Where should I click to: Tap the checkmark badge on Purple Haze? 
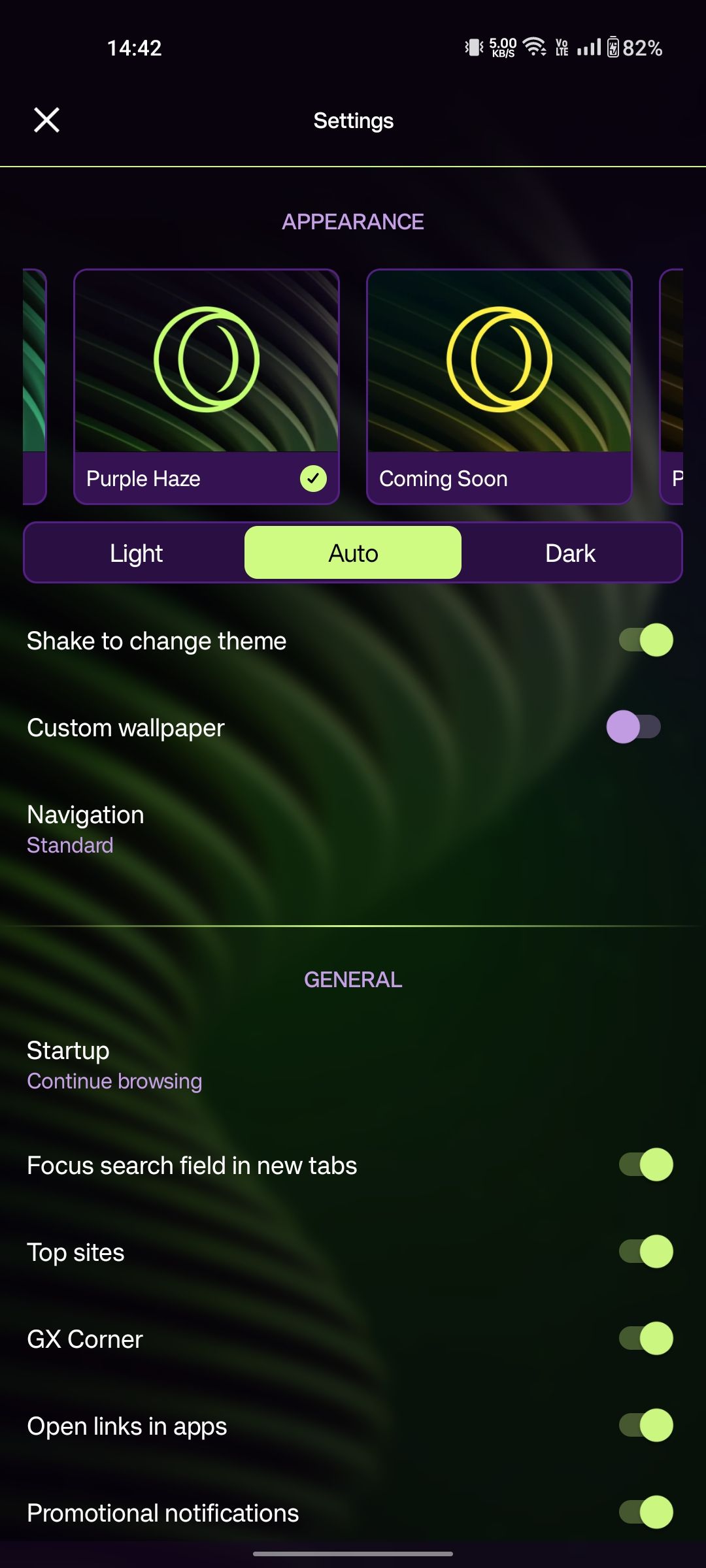(x=313, y=478)
